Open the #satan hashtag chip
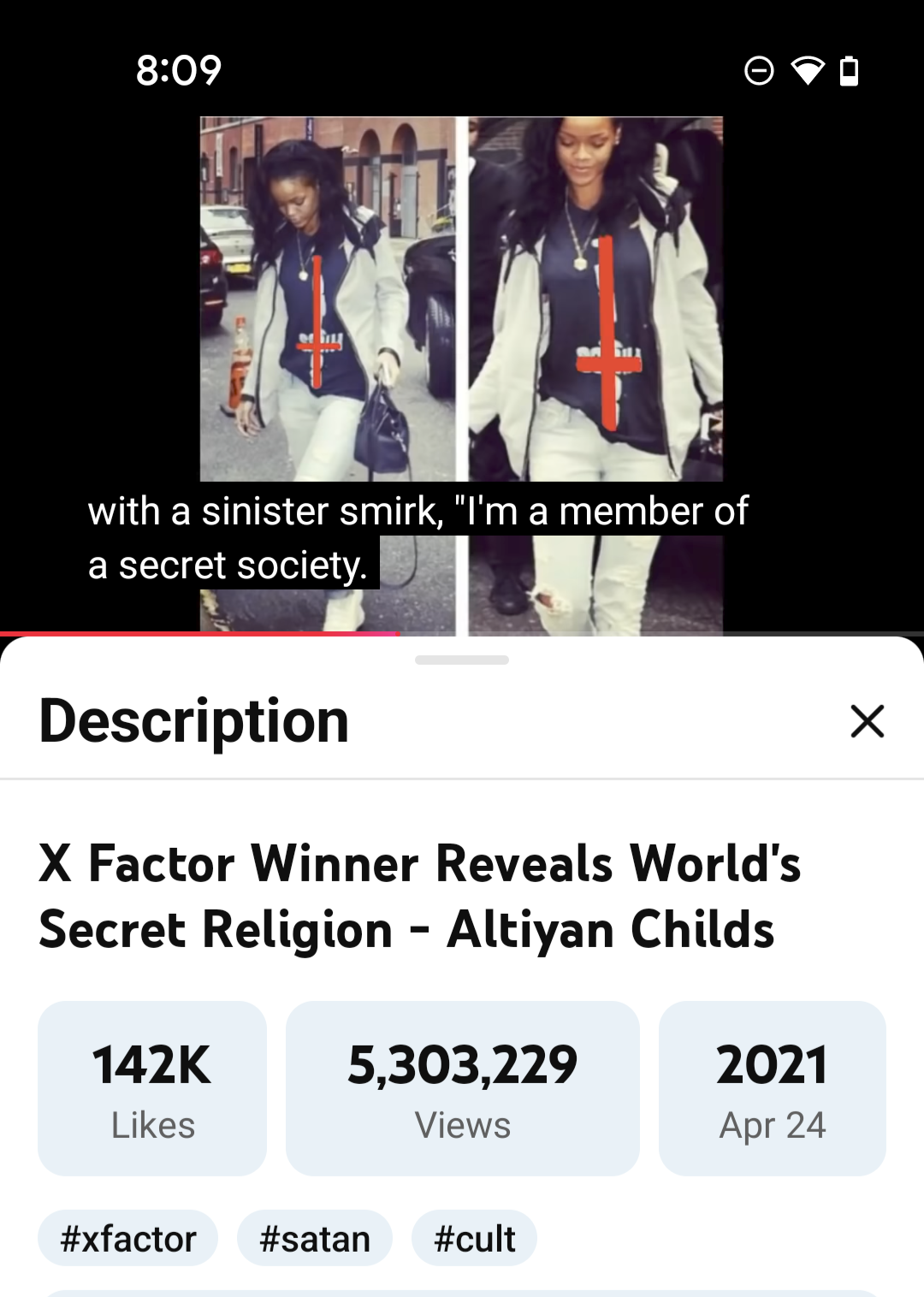 315,1238
